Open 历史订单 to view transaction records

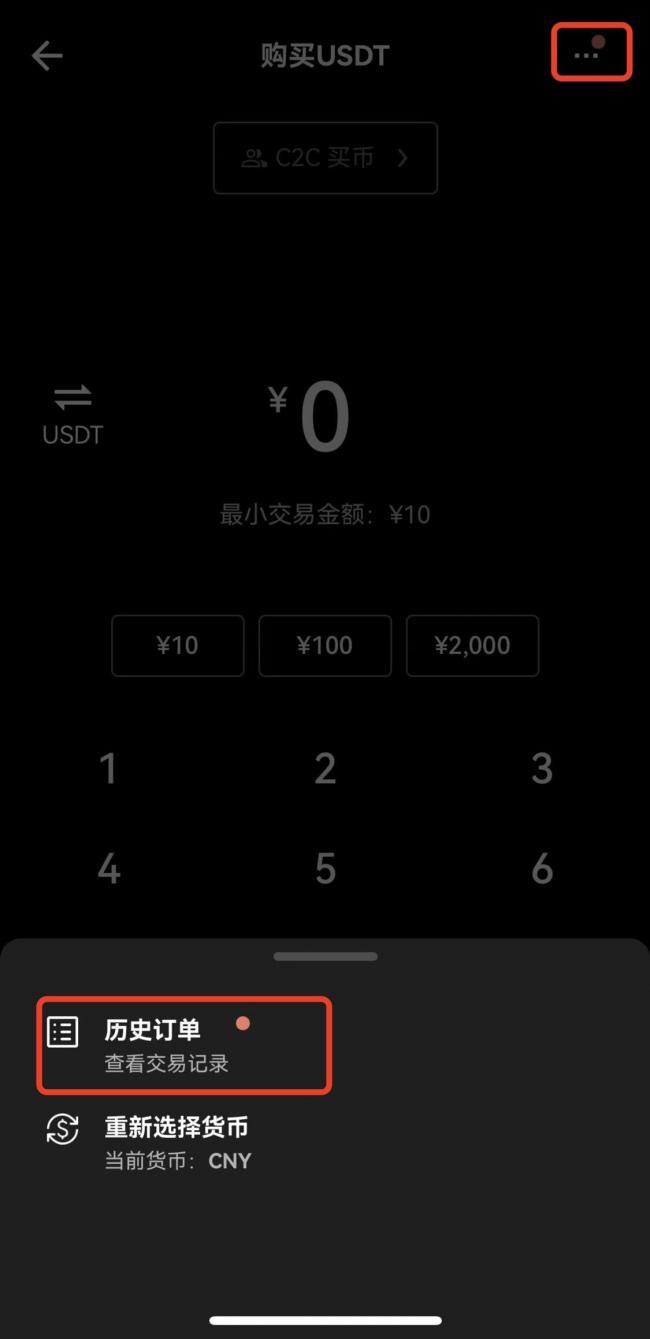[x=184, y=1046]
